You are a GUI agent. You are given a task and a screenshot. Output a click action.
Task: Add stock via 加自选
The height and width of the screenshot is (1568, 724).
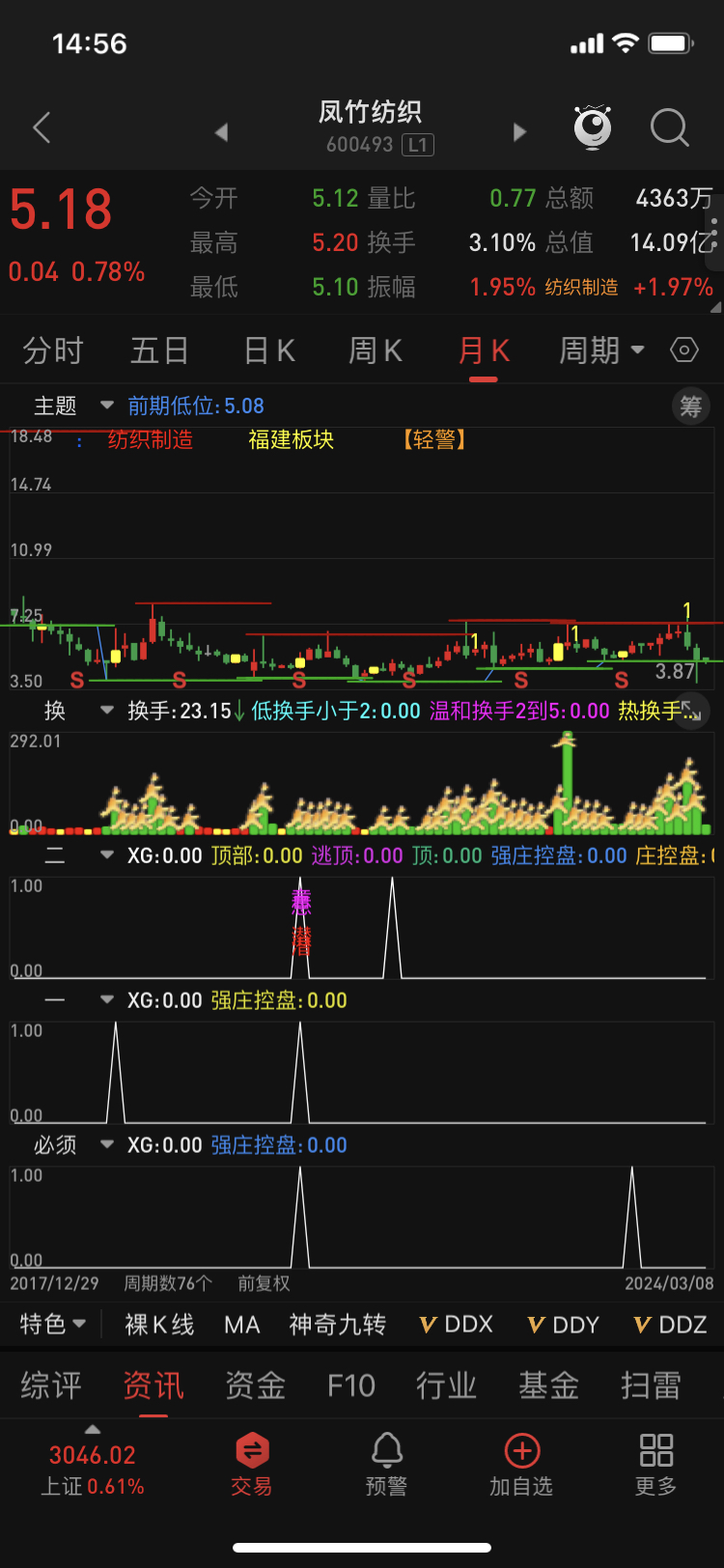coord(521,1464)
